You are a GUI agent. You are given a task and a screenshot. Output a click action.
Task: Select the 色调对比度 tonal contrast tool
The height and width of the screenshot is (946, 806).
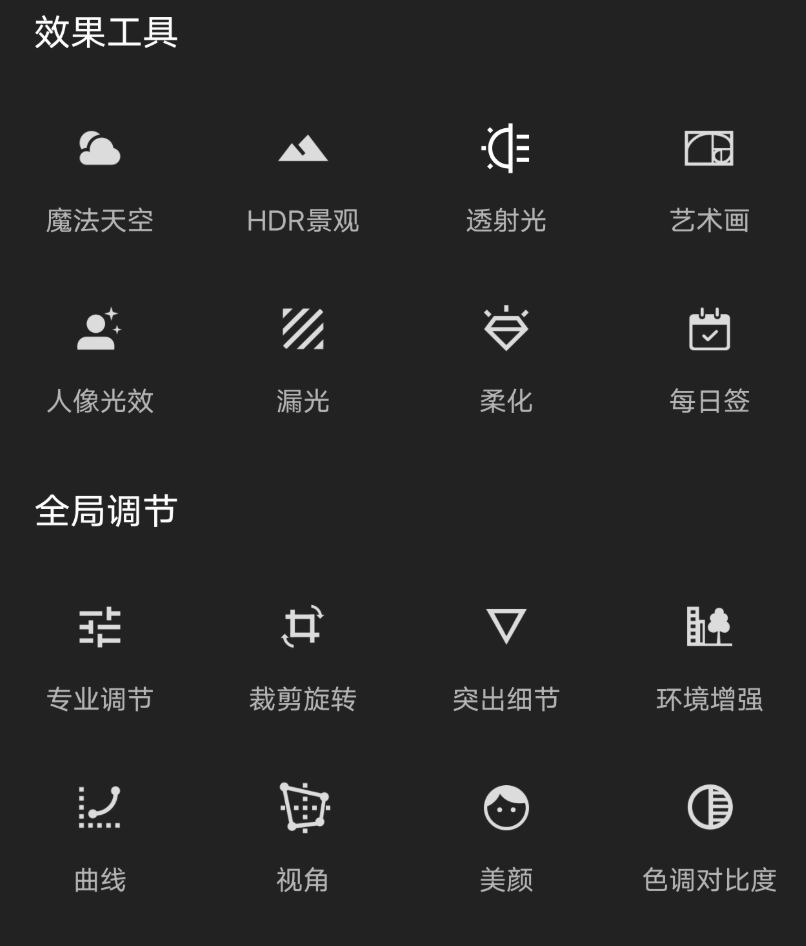709,808
